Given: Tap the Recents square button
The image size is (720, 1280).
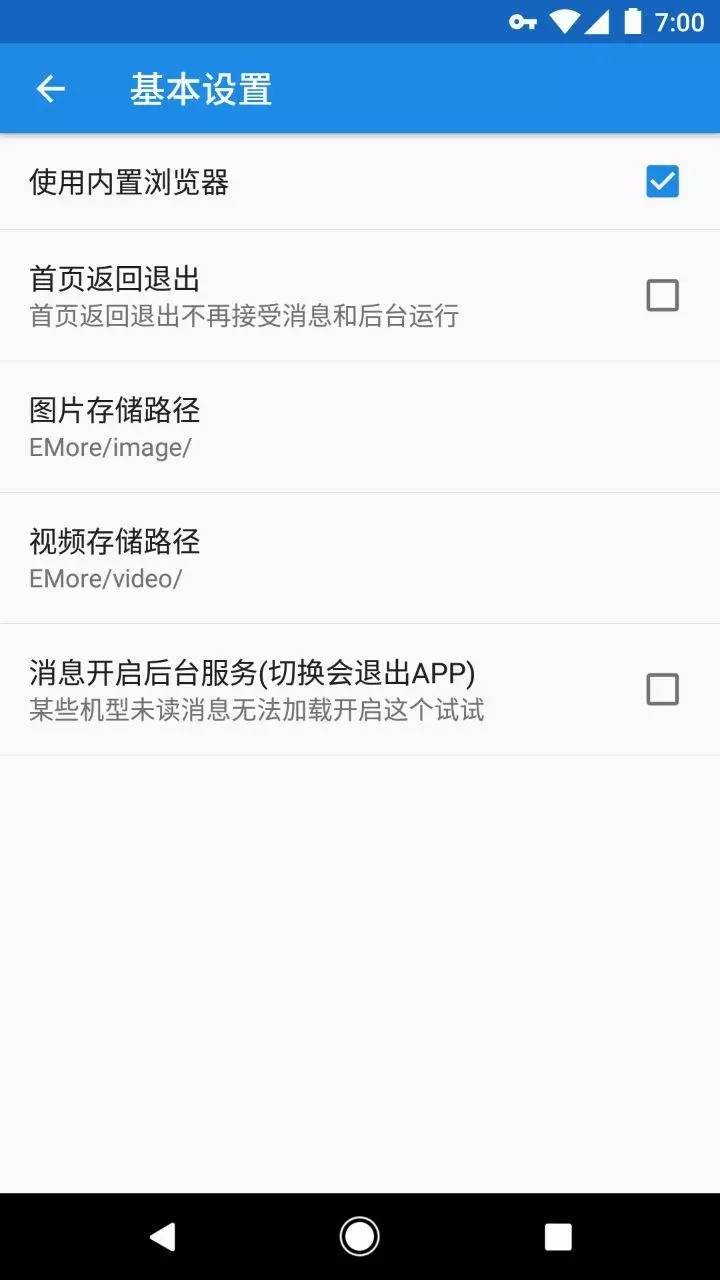Looking at the screenshot, I should (557, 1235).
